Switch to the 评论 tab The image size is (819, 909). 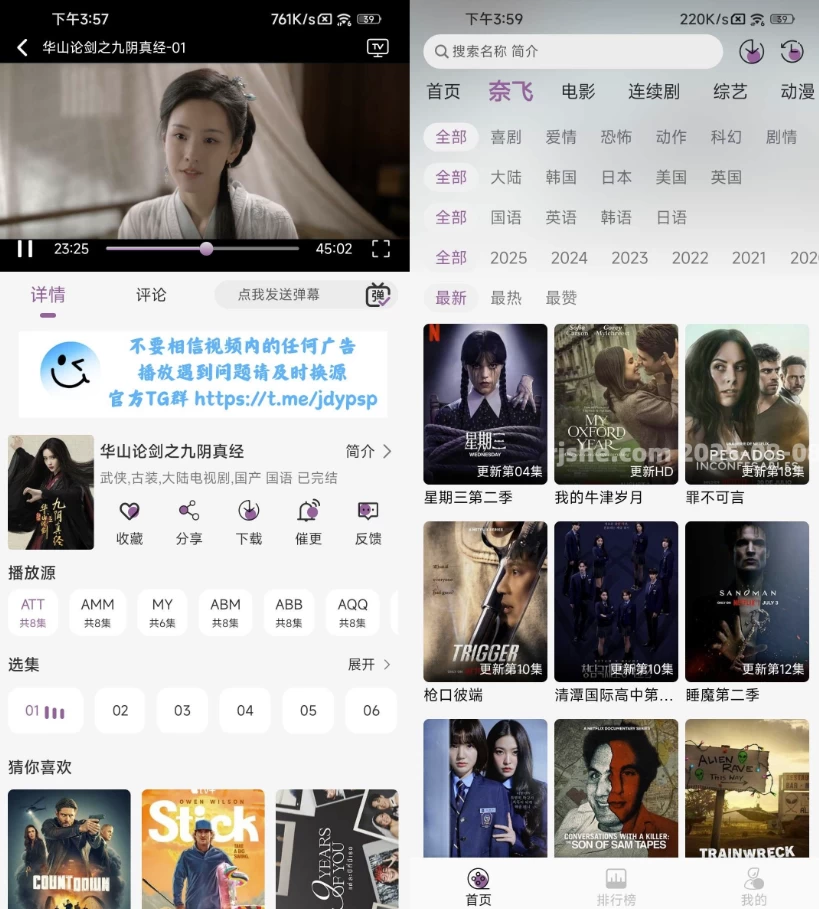pyautogui.click(x=151, y=295)
